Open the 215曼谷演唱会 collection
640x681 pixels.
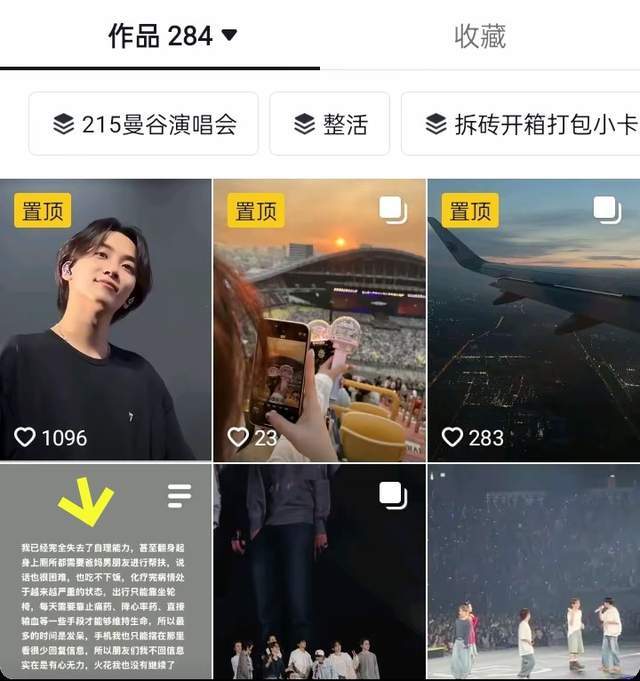(144, 124)
